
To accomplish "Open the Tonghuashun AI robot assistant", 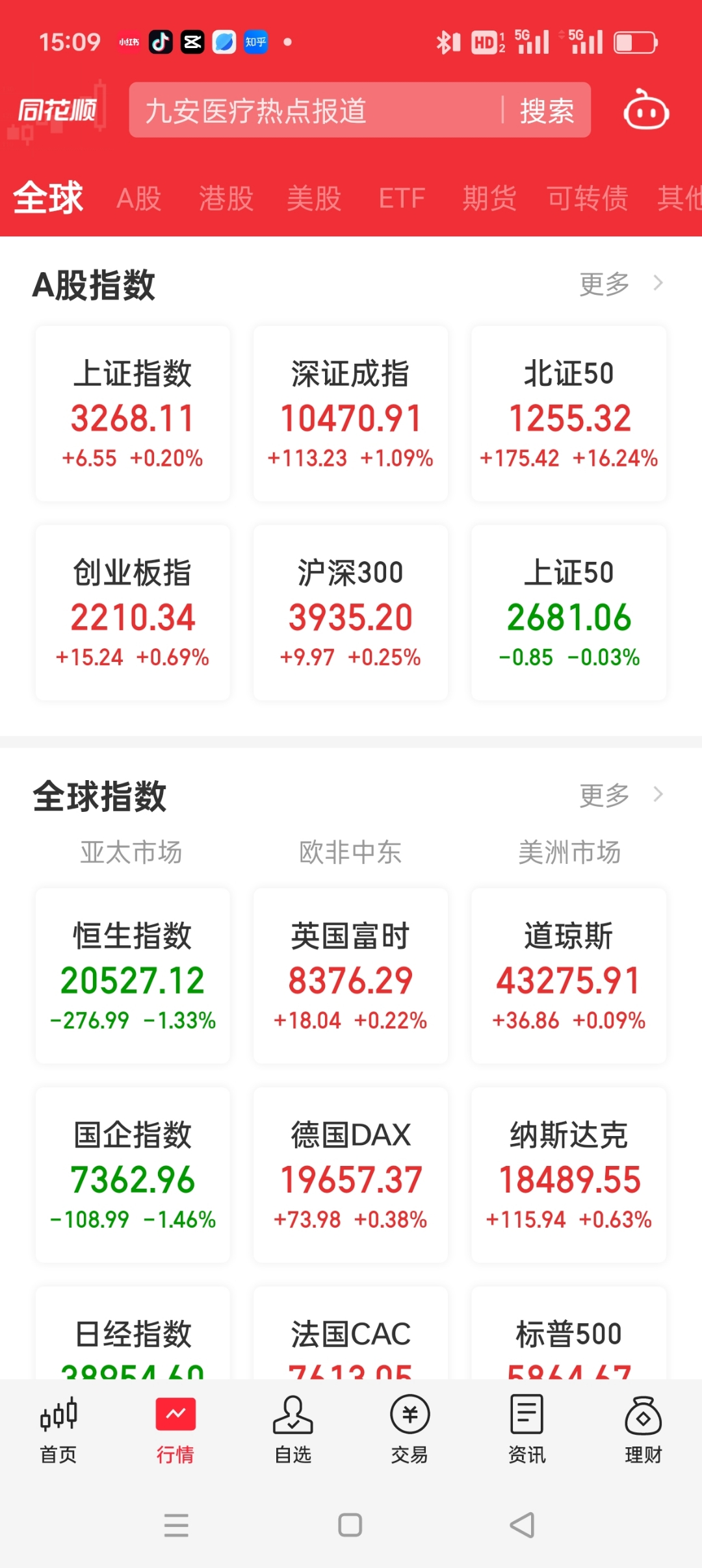I will click(644, 112).
